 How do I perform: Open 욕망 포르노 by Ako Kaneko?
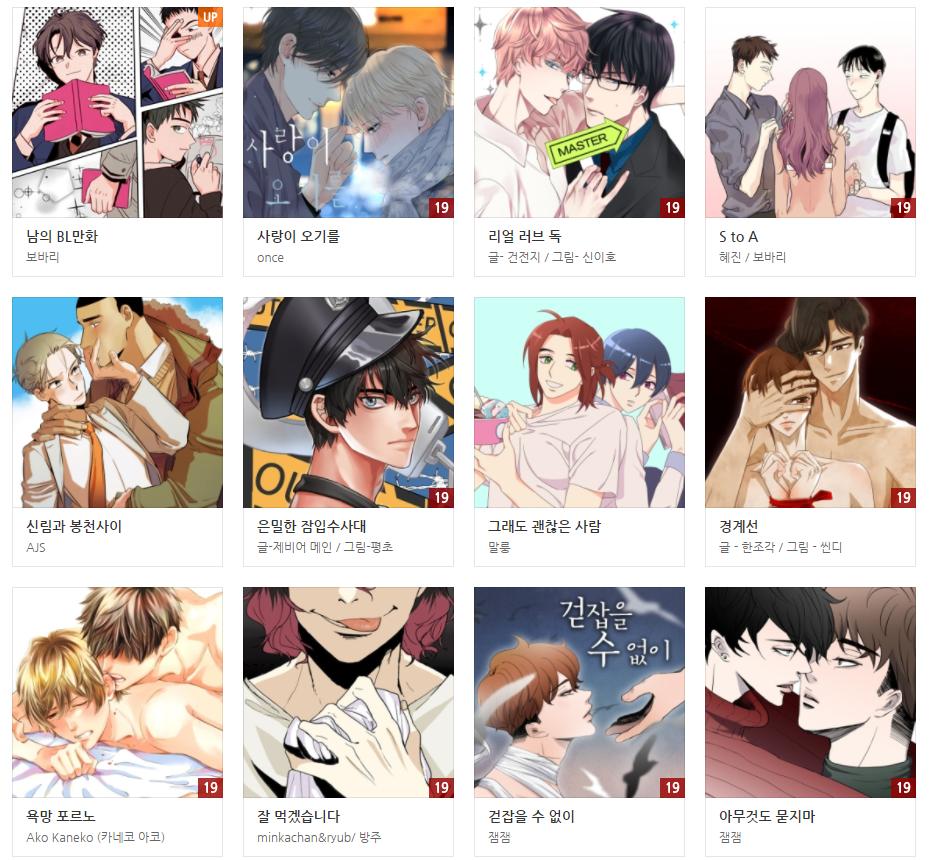click(117, 693)
